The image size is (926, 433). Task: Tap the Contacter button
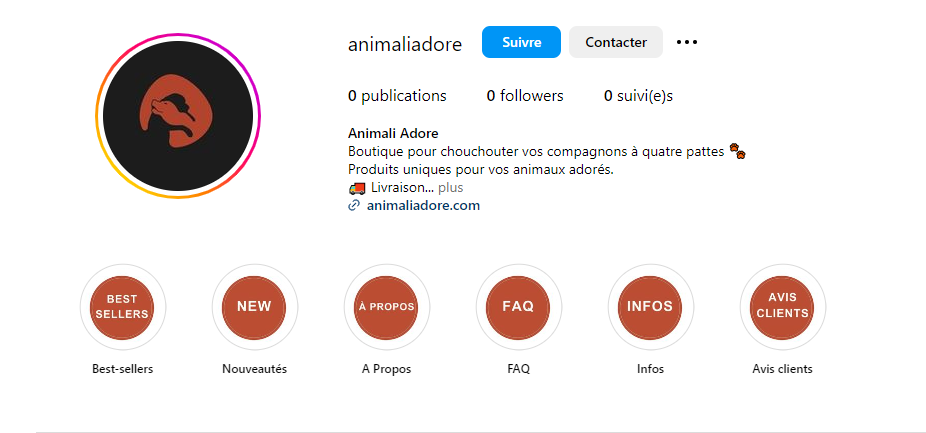615,42
